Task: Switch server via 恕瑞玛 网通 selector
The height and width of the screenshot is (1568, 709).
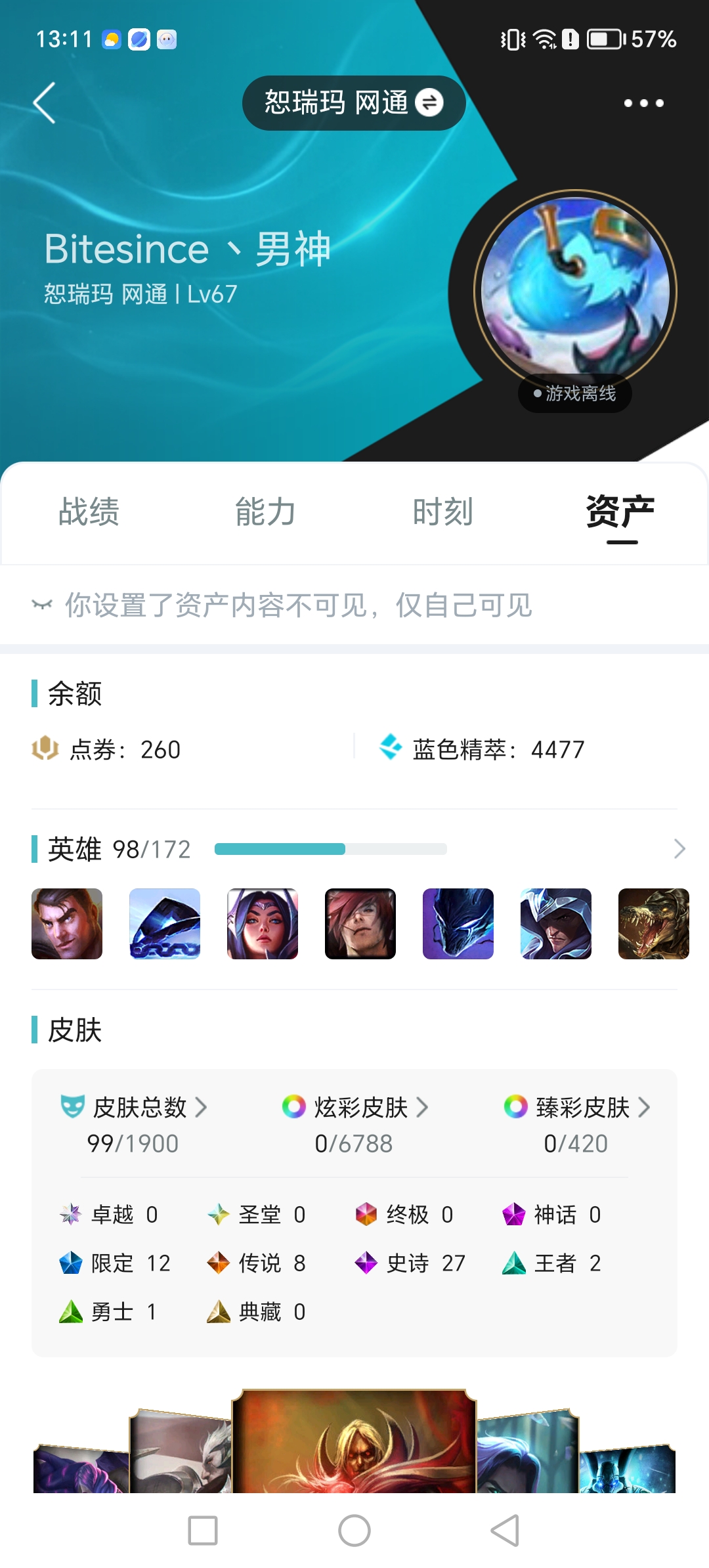Action: pos(354,103)
